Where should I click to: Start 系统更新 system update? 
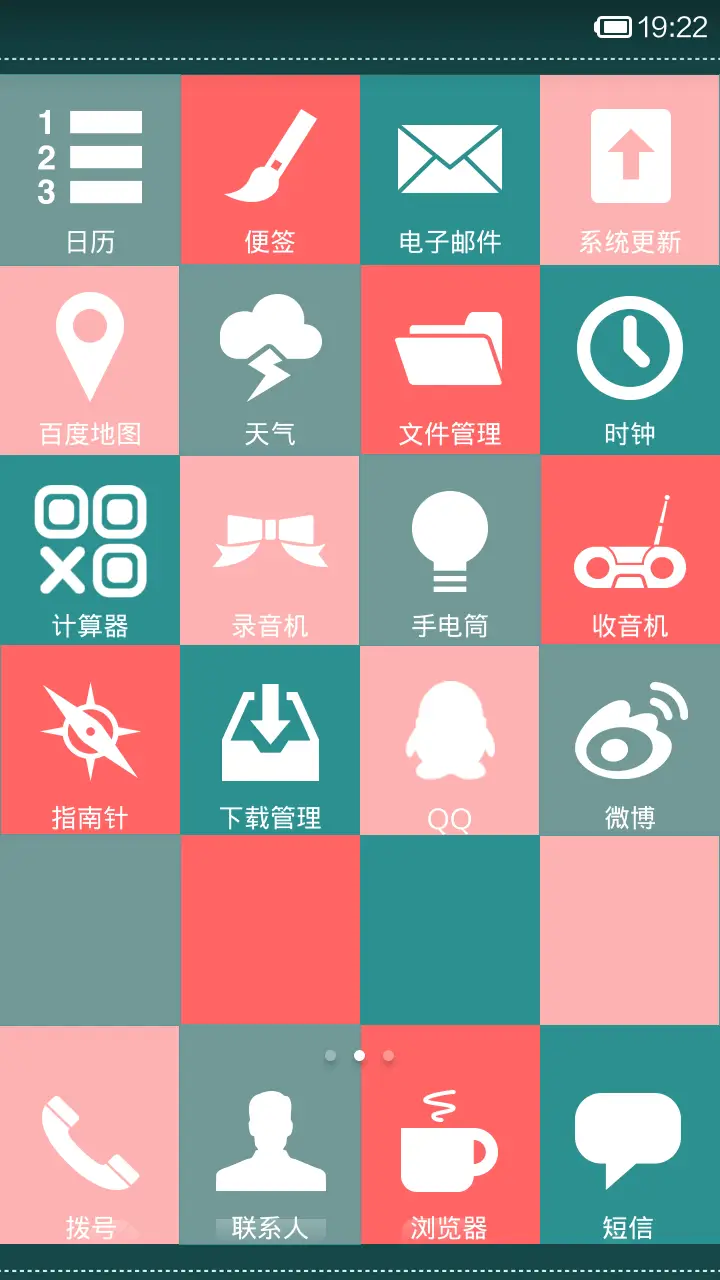point(630,170)
